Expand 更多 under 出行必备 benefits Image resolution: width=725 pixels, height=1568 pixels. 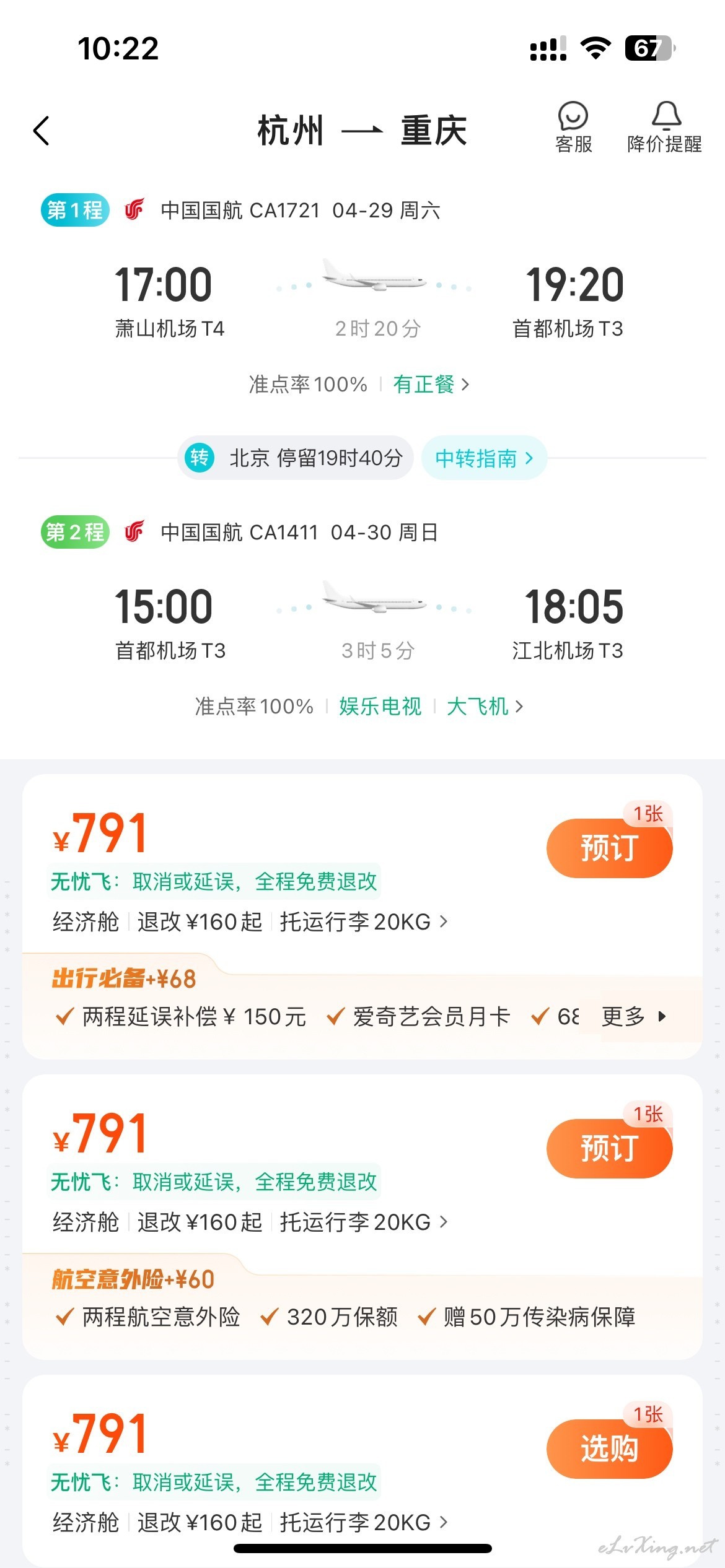tap(634, 1016)
